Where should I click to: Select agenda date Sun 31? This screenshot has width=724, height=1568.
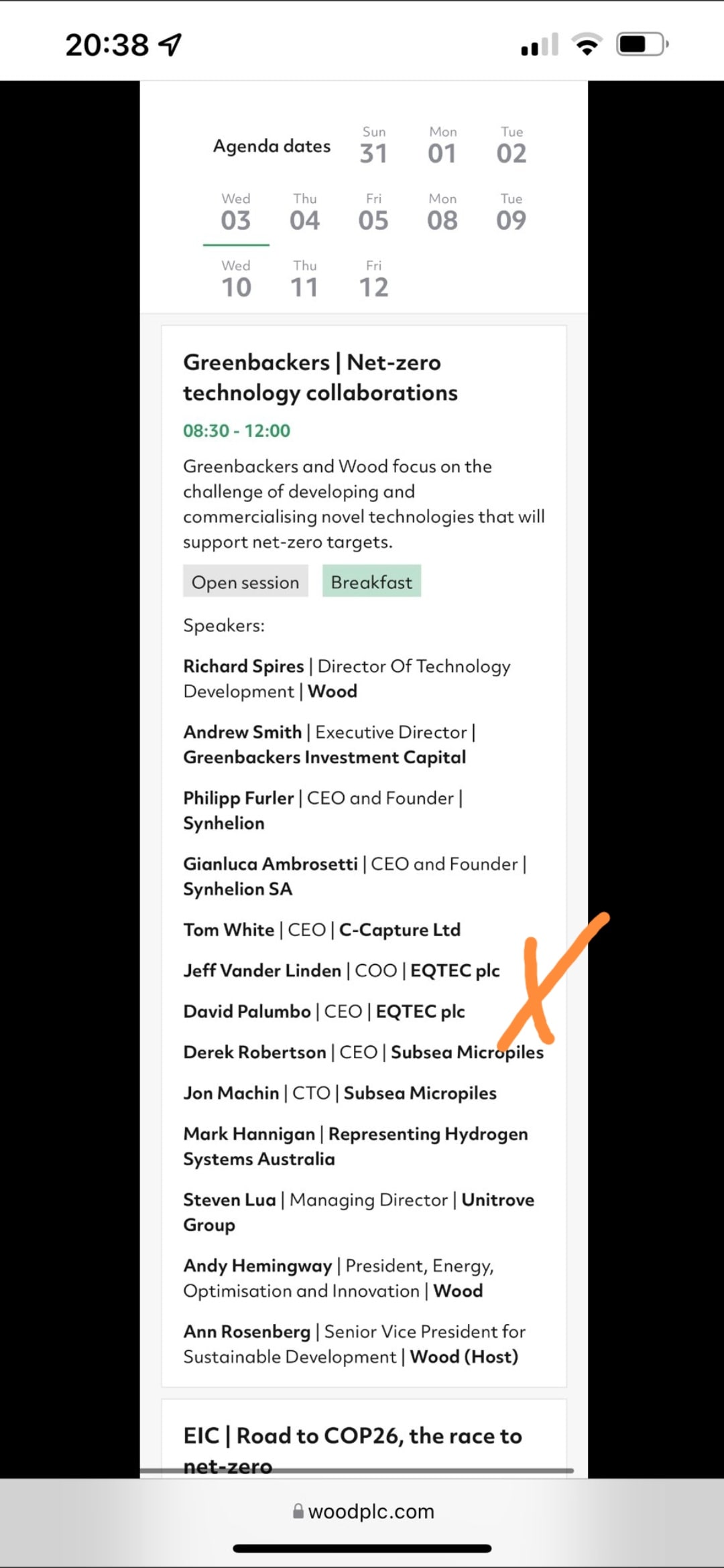tap(373, 146)
